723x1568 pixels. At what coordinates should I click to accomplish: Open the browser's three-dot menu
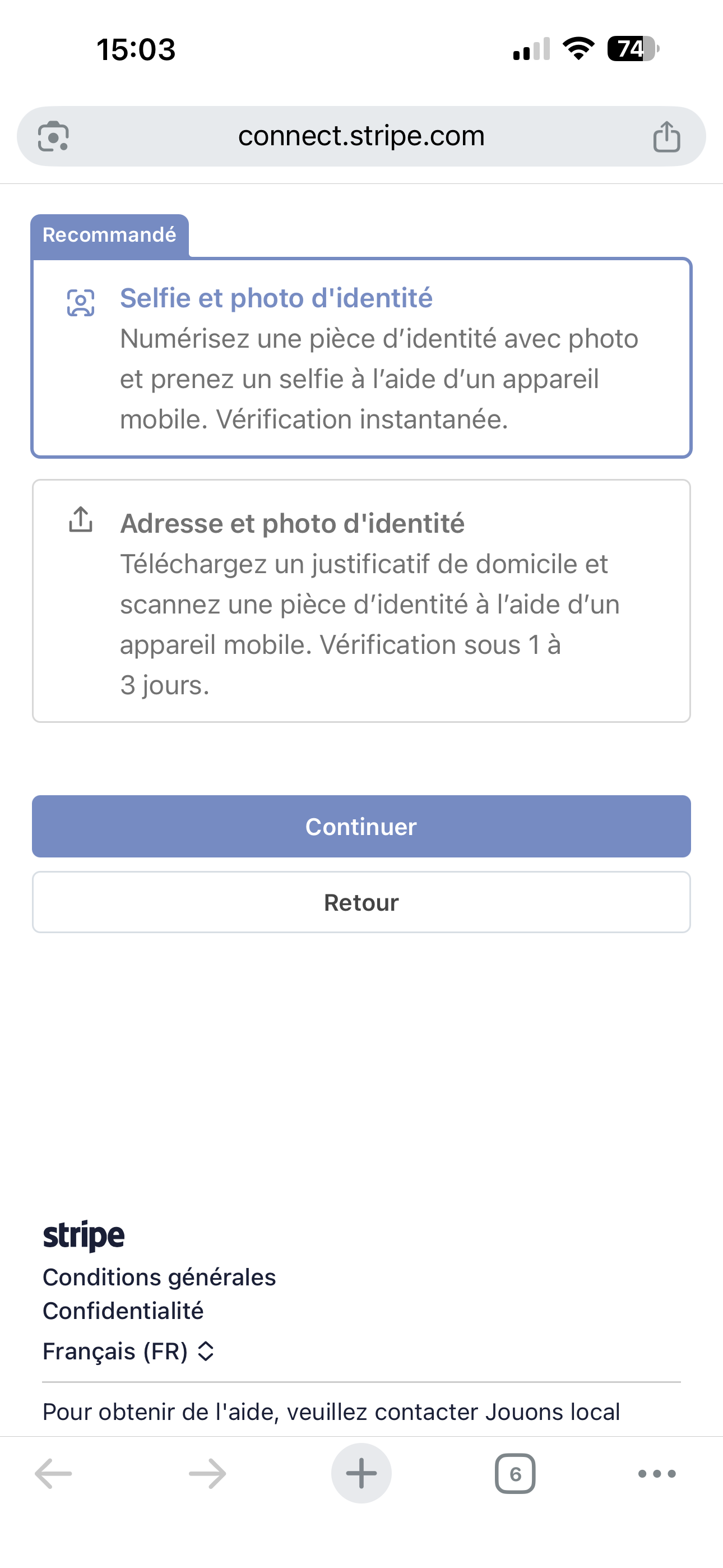tap(657, 1474)
